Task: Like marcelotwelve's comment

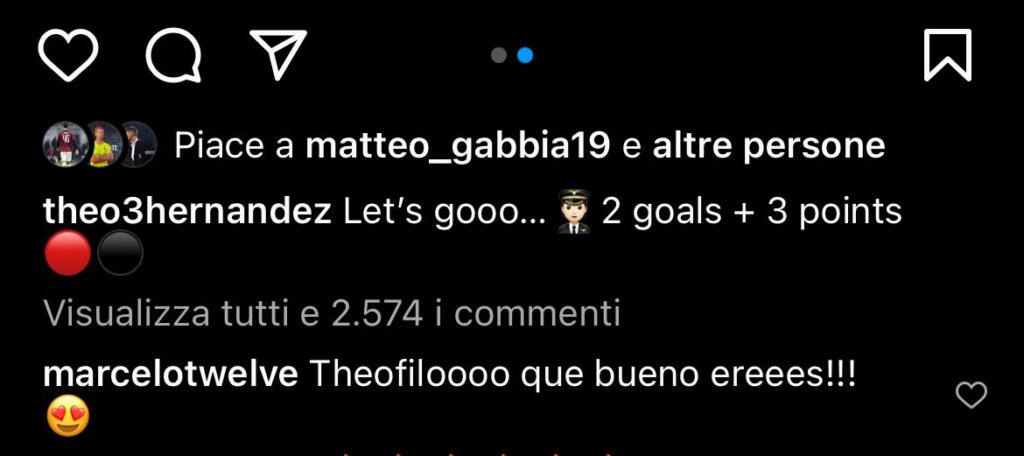Action: click(x=971, y=396)
